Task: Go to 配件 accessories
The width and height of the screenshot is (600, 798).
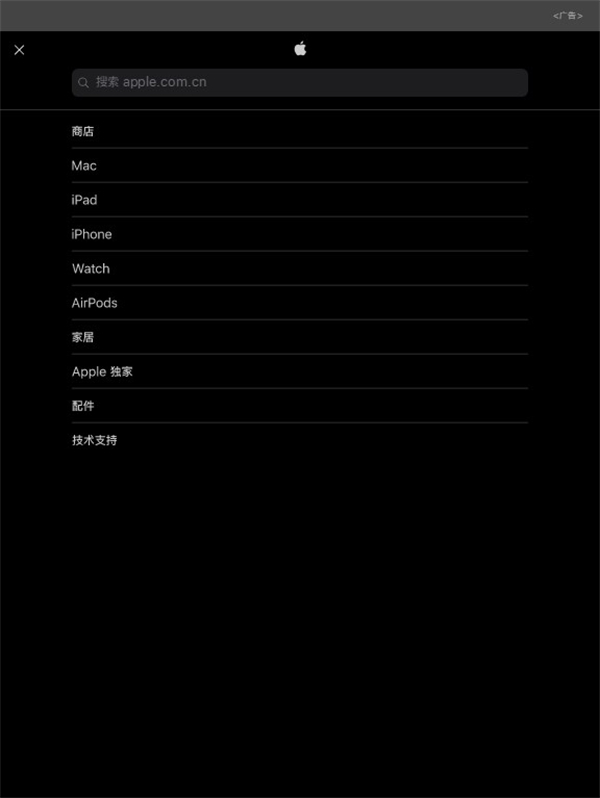Action: tap(300, 406)
